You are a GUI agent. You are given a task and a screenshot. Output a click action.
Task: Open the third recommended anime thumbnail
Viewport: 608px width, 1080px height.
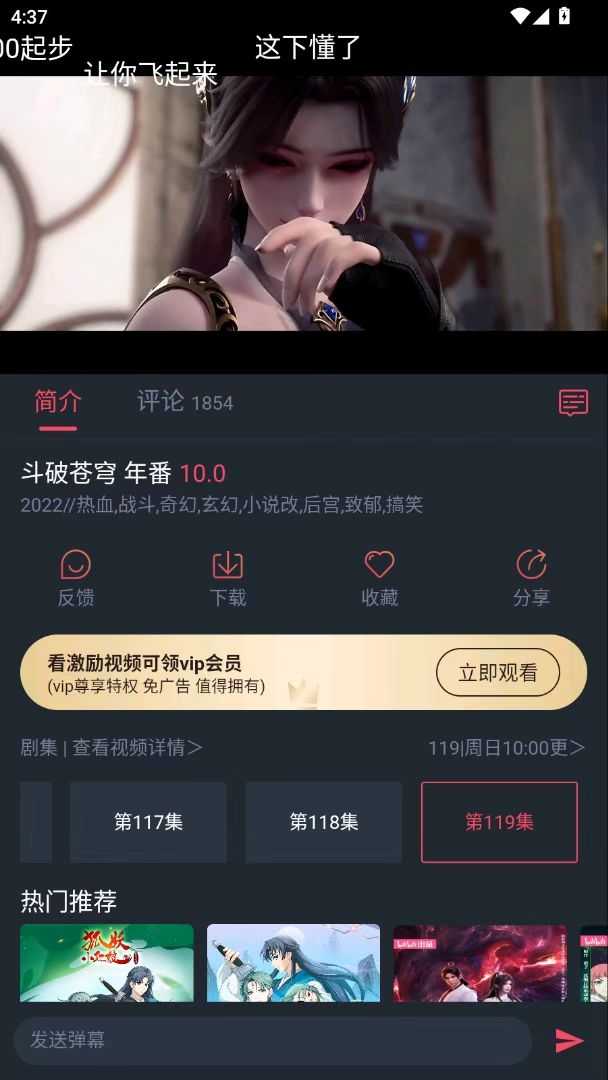click(x=479, y=962)
